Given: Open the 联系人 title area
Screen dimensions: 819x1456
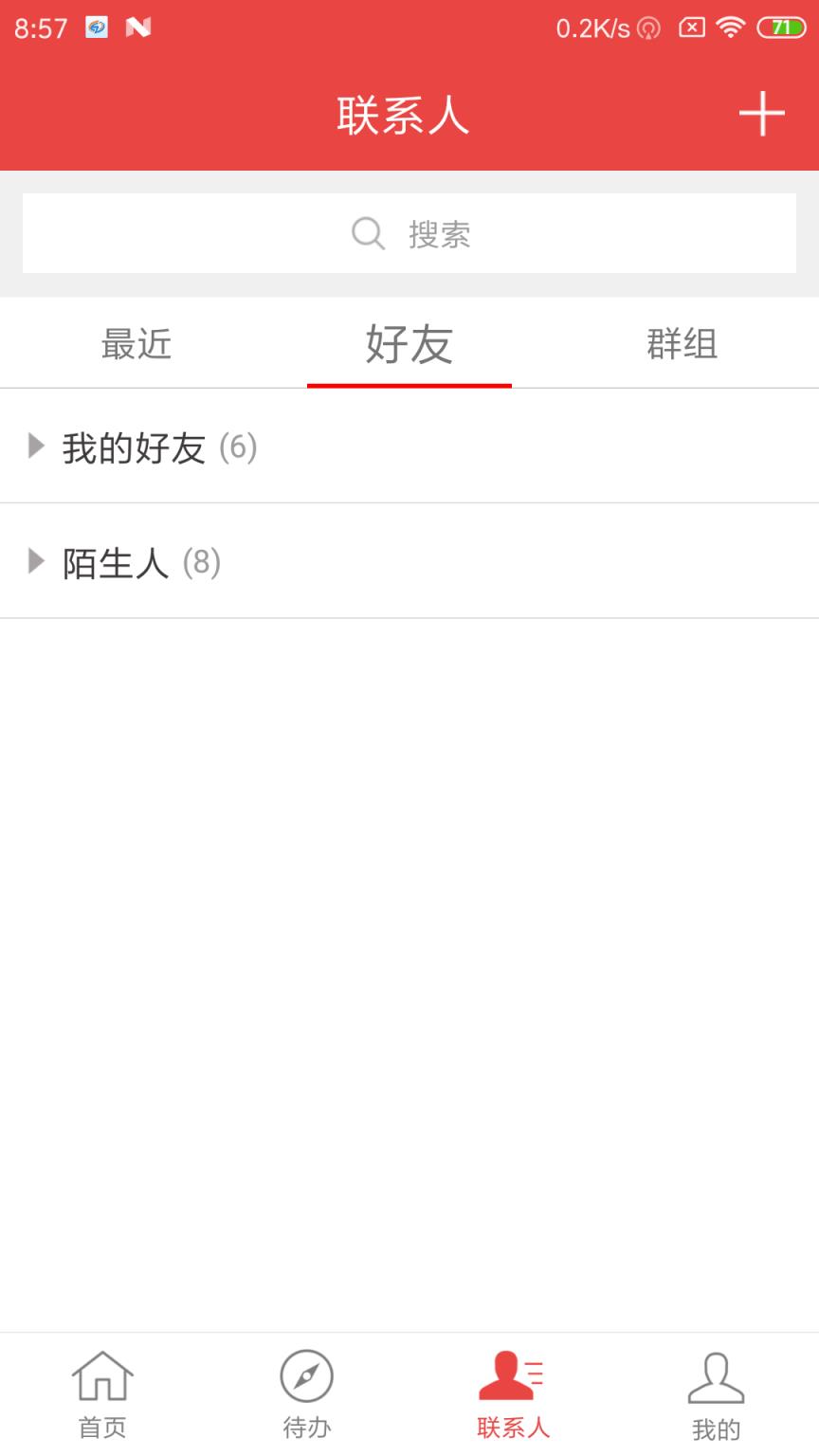Looking at the screenshot, I should pos(404,114).
